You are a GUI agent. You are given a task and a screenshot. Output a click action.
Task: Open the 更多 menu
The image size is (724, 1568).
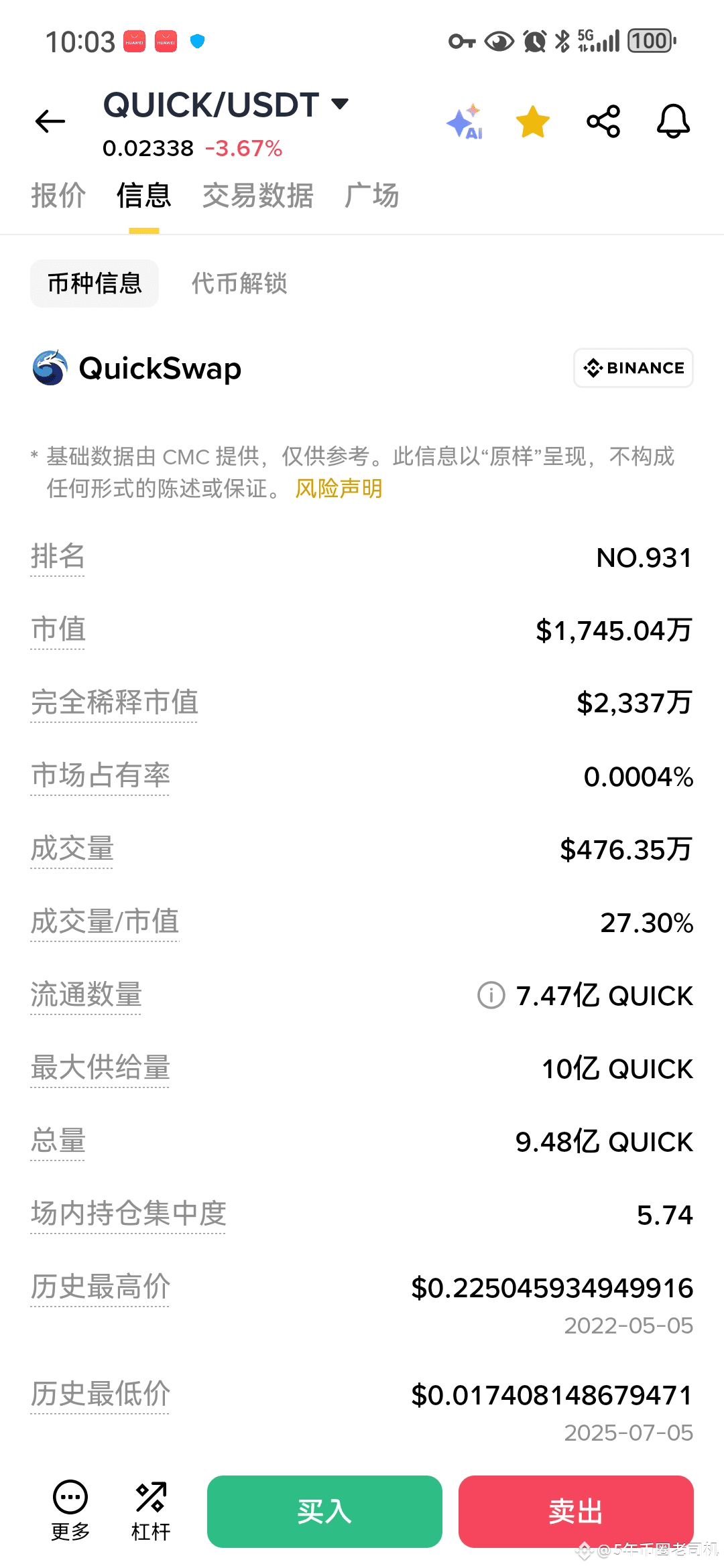coord(70,1510)
